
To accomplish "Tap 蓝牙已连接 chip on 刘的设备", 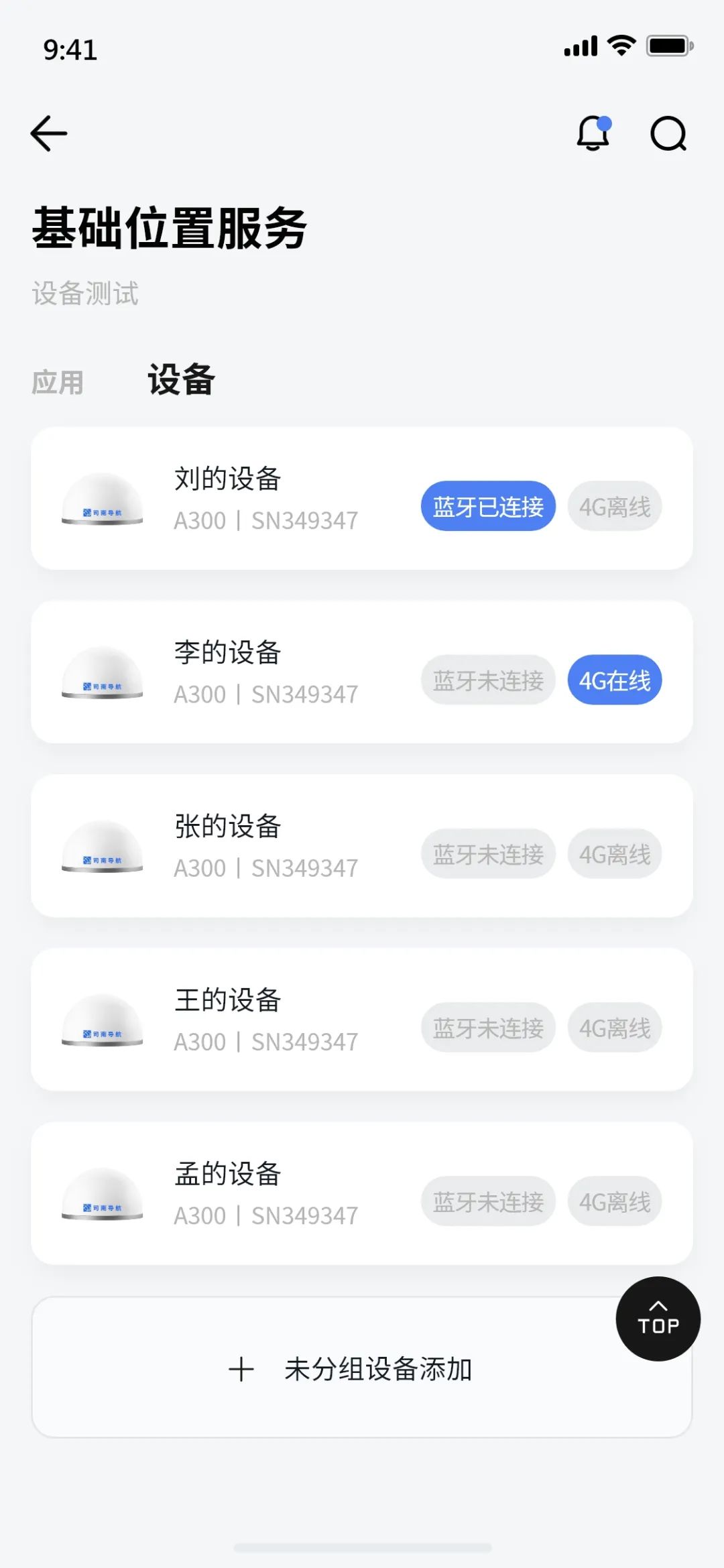I will coord(488,506).
